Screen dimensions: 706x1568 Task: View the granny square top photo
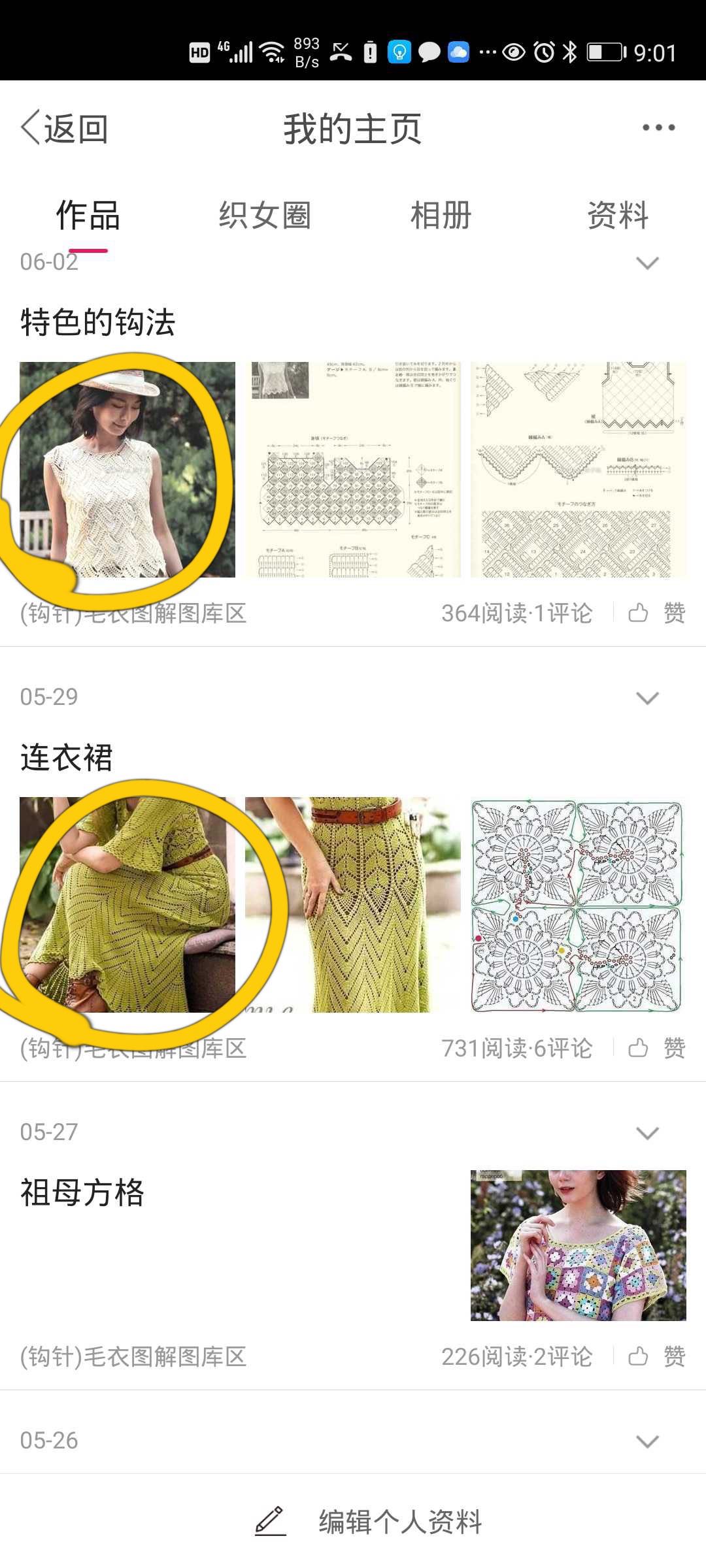[x=578, y=1245]
